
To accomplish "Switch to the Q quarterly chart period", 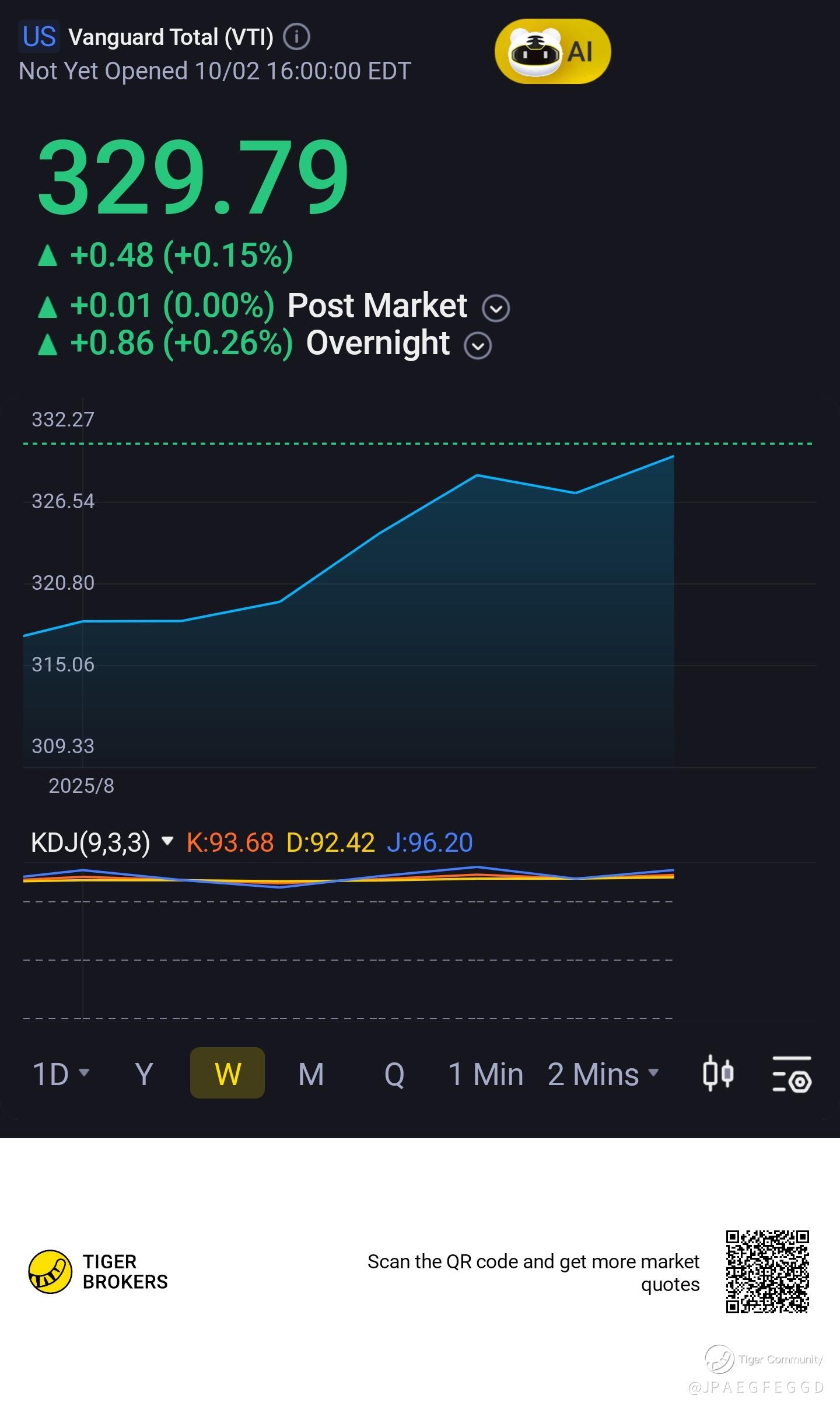I will click(394, 1074).
